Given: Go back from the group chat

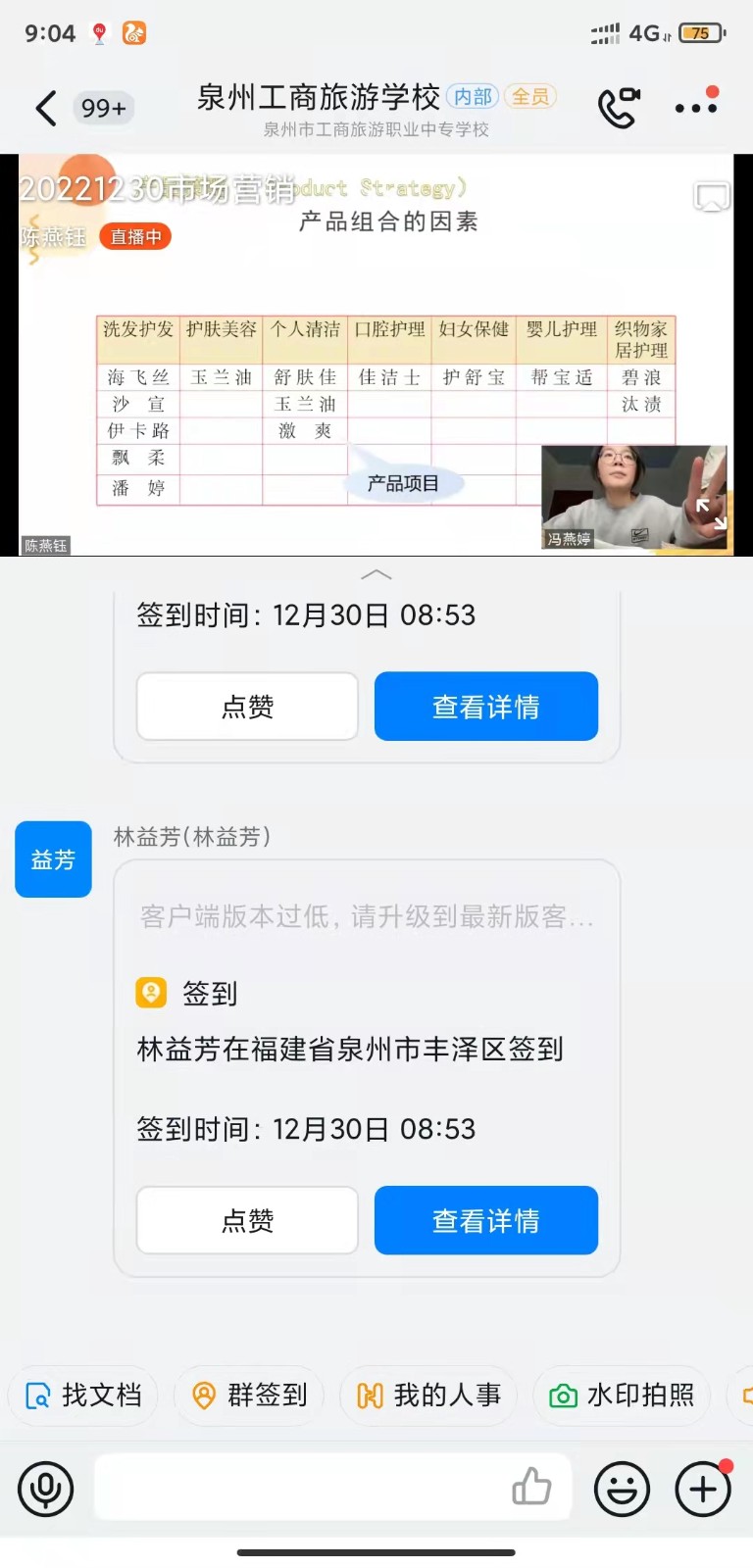Looking at the screenshot, I should tap(45, 108).
